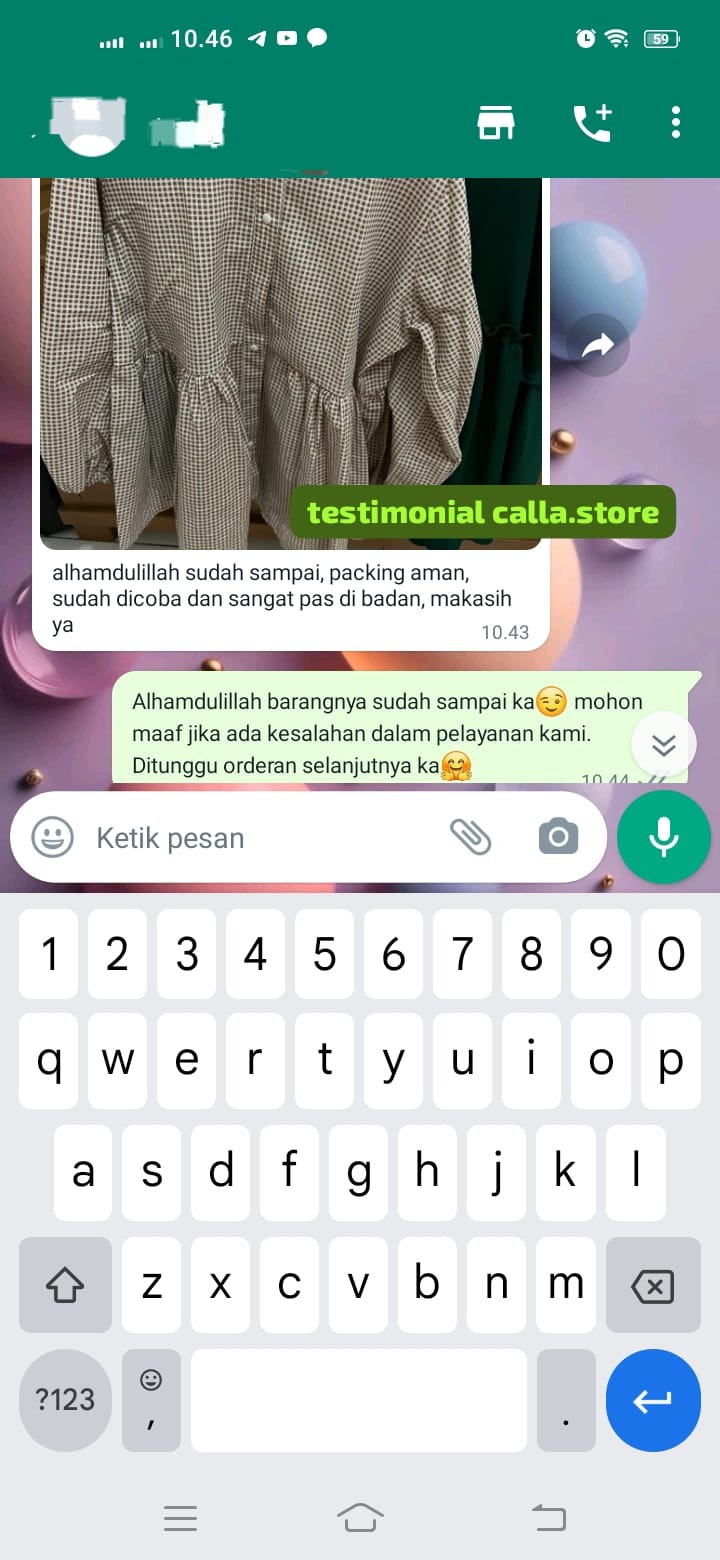Record a voice message
The image size is (720, 1560).
coord(664,837)
